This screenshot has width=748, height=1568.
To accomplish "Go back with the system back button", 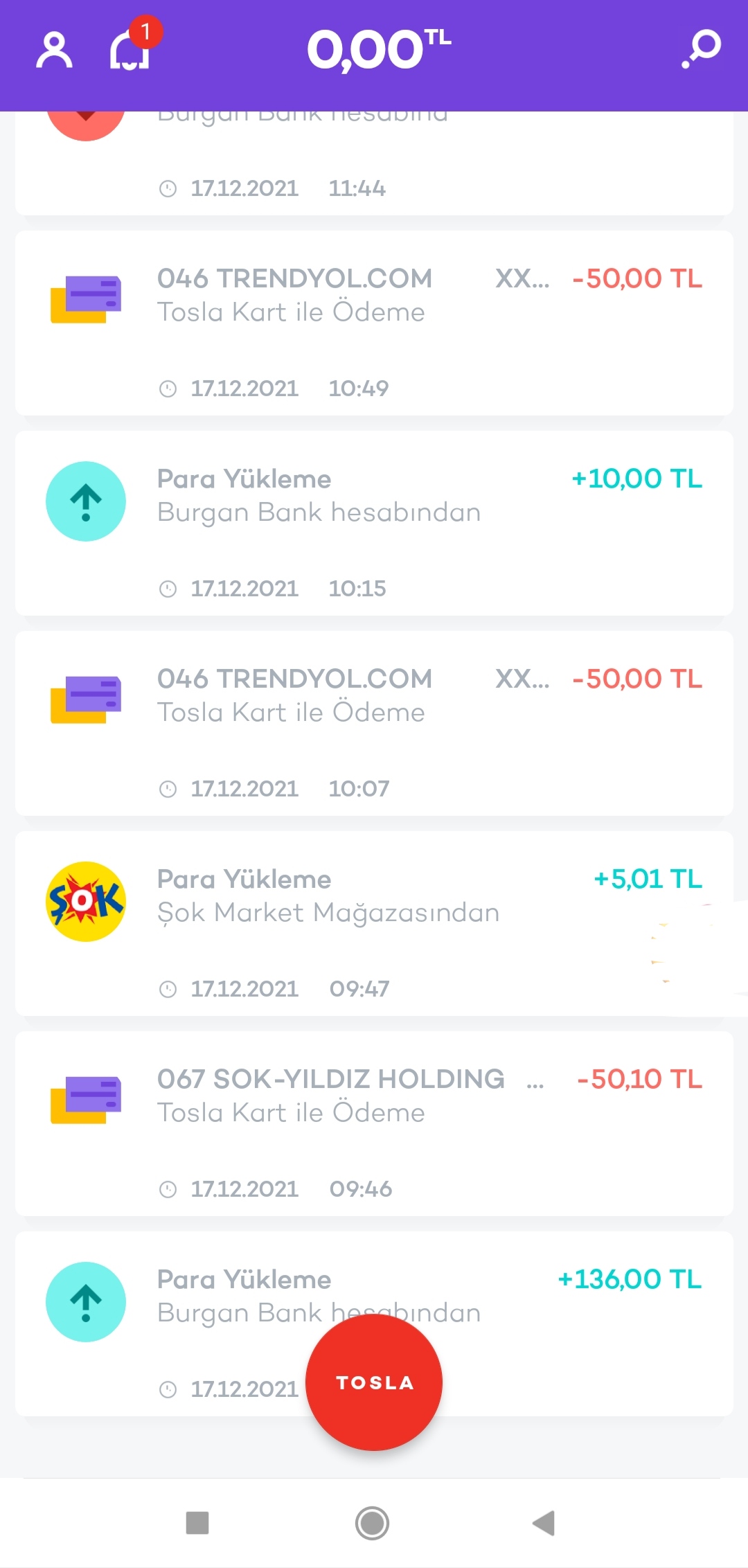I will pyautogui.click(x=544, y=1523).
